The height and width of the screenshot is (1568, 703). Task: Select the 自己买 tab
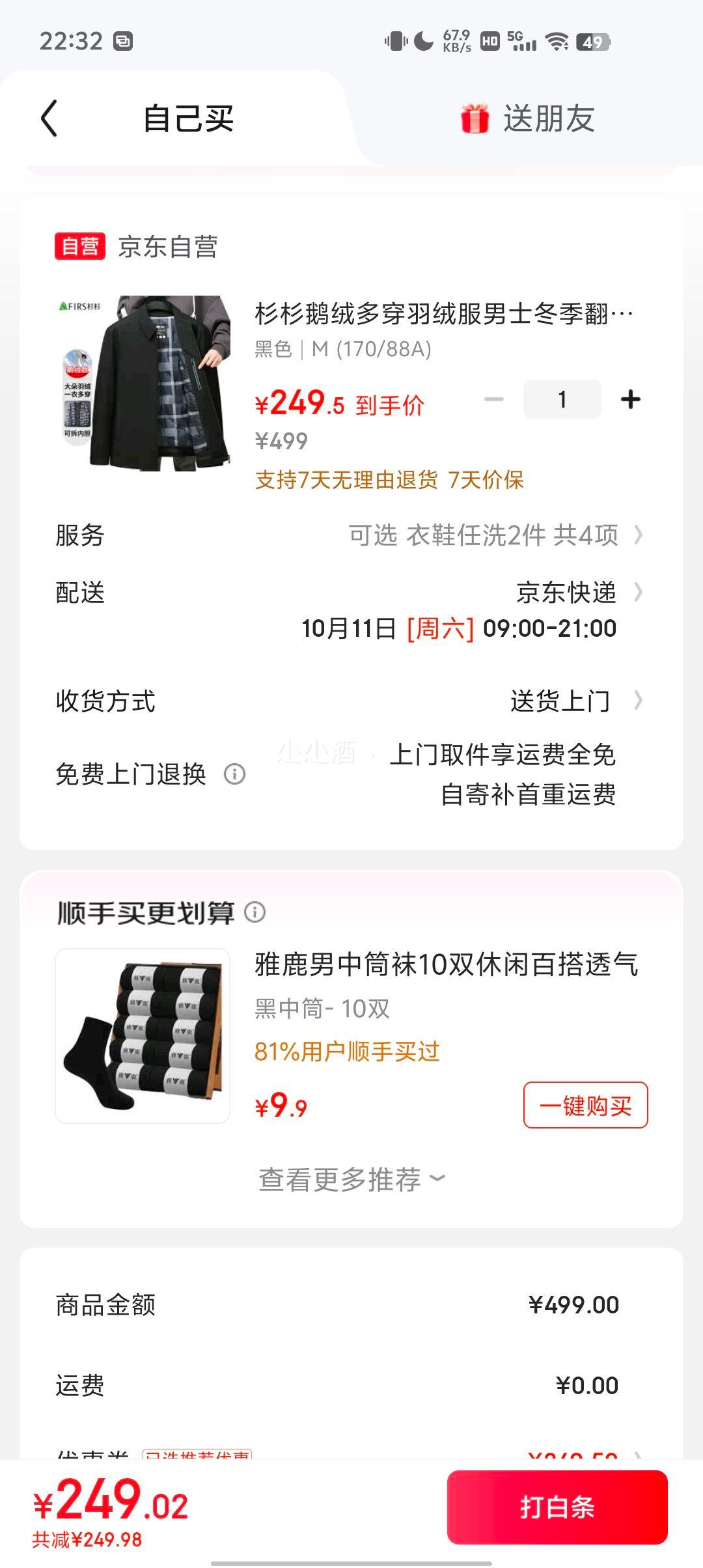pos(188,119)
